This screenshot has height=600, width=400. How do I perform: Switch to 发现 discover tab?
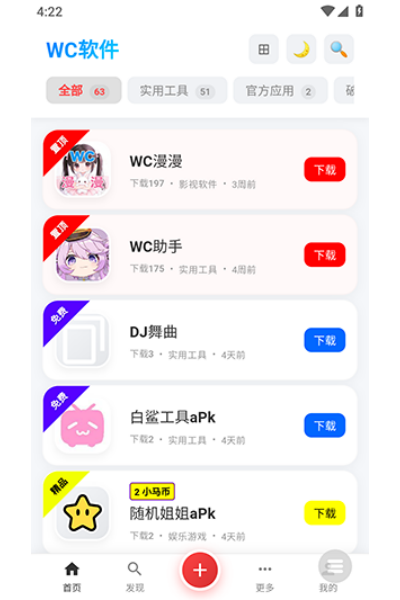point(135,576)
